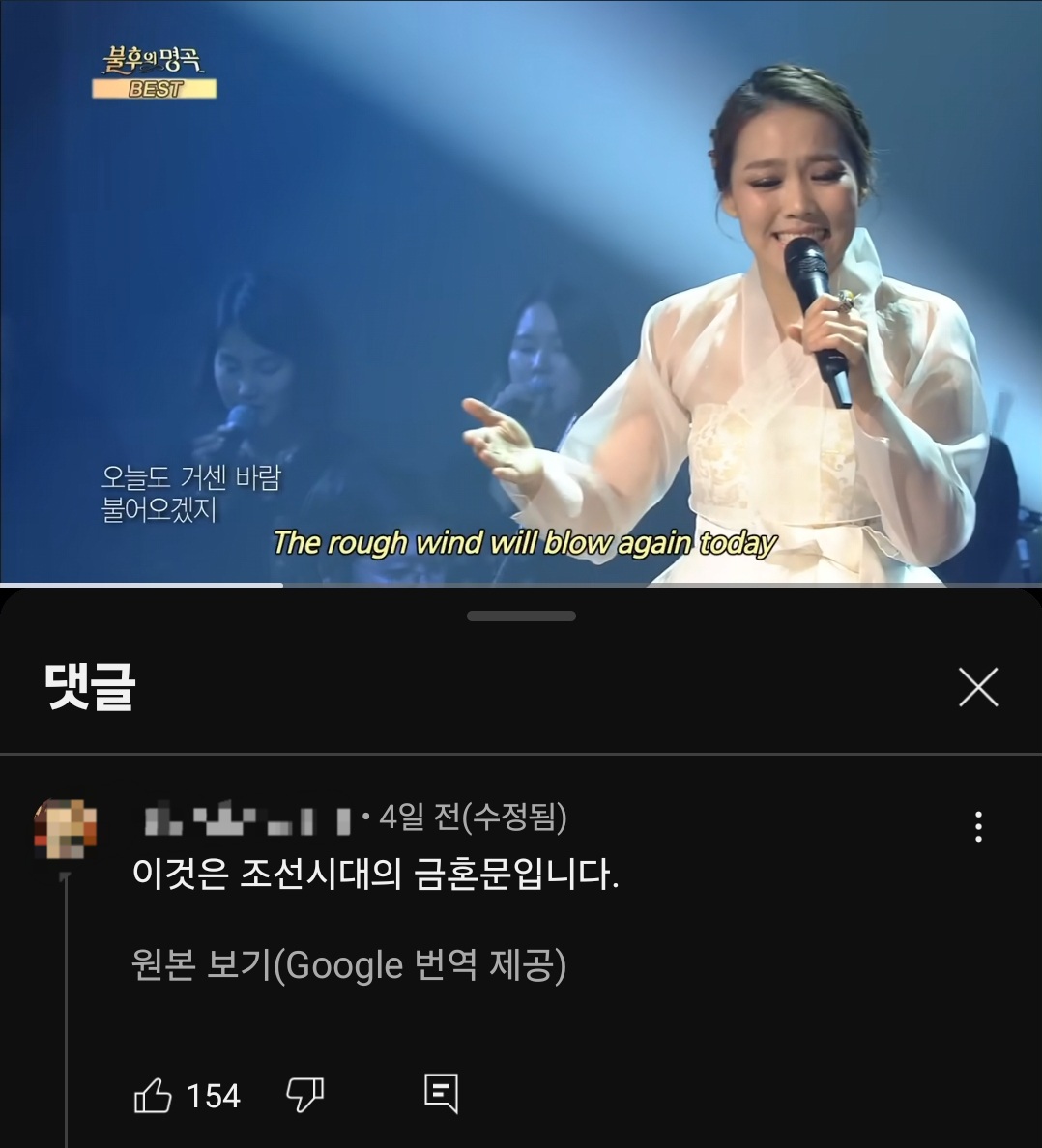1042x1148 pixels.
Task: Open replies to the comment
Action: (441, 1094)
